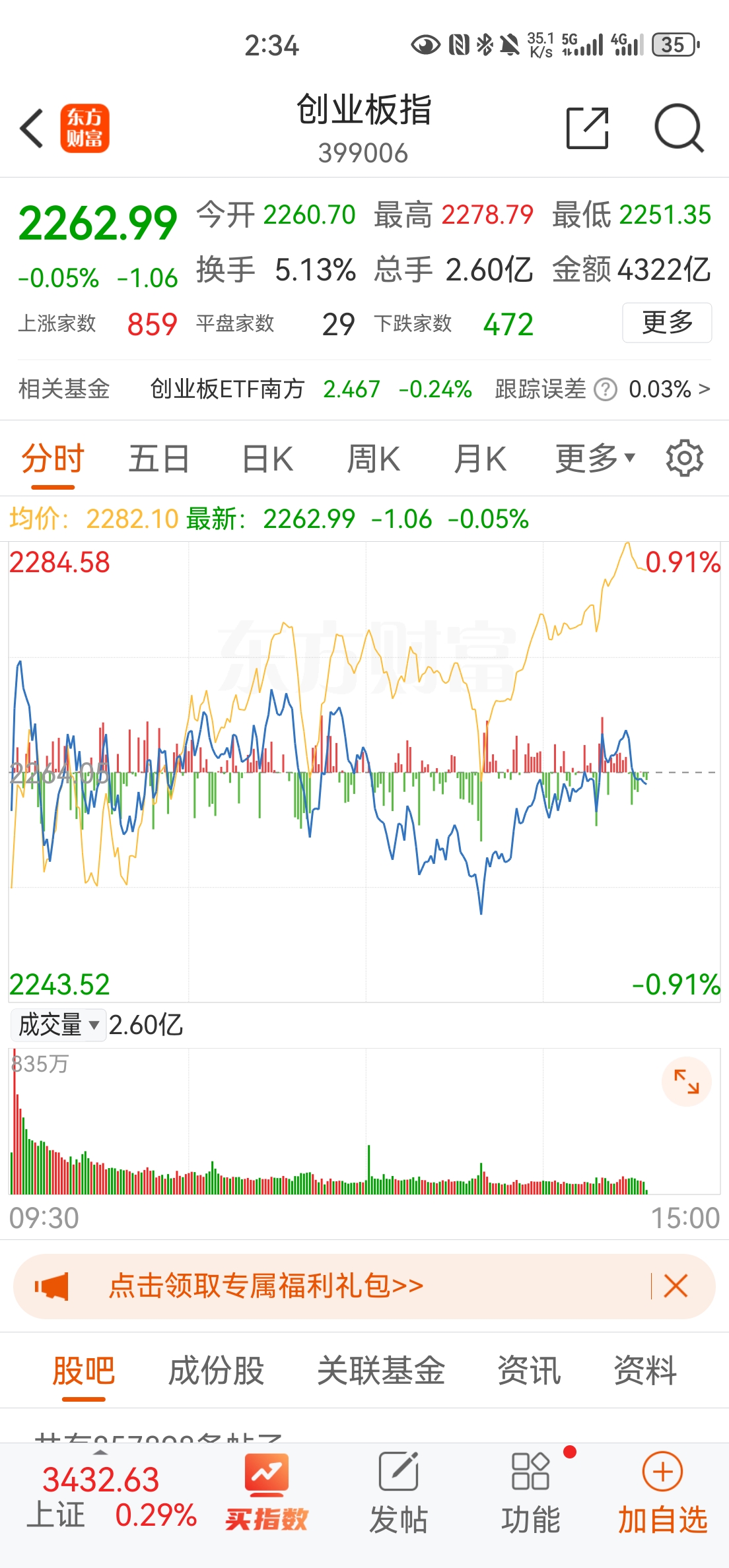Open the 成交量 indicator dropdown
This screenshot has width=729, height=1568.
click(x=58, y=1025)
